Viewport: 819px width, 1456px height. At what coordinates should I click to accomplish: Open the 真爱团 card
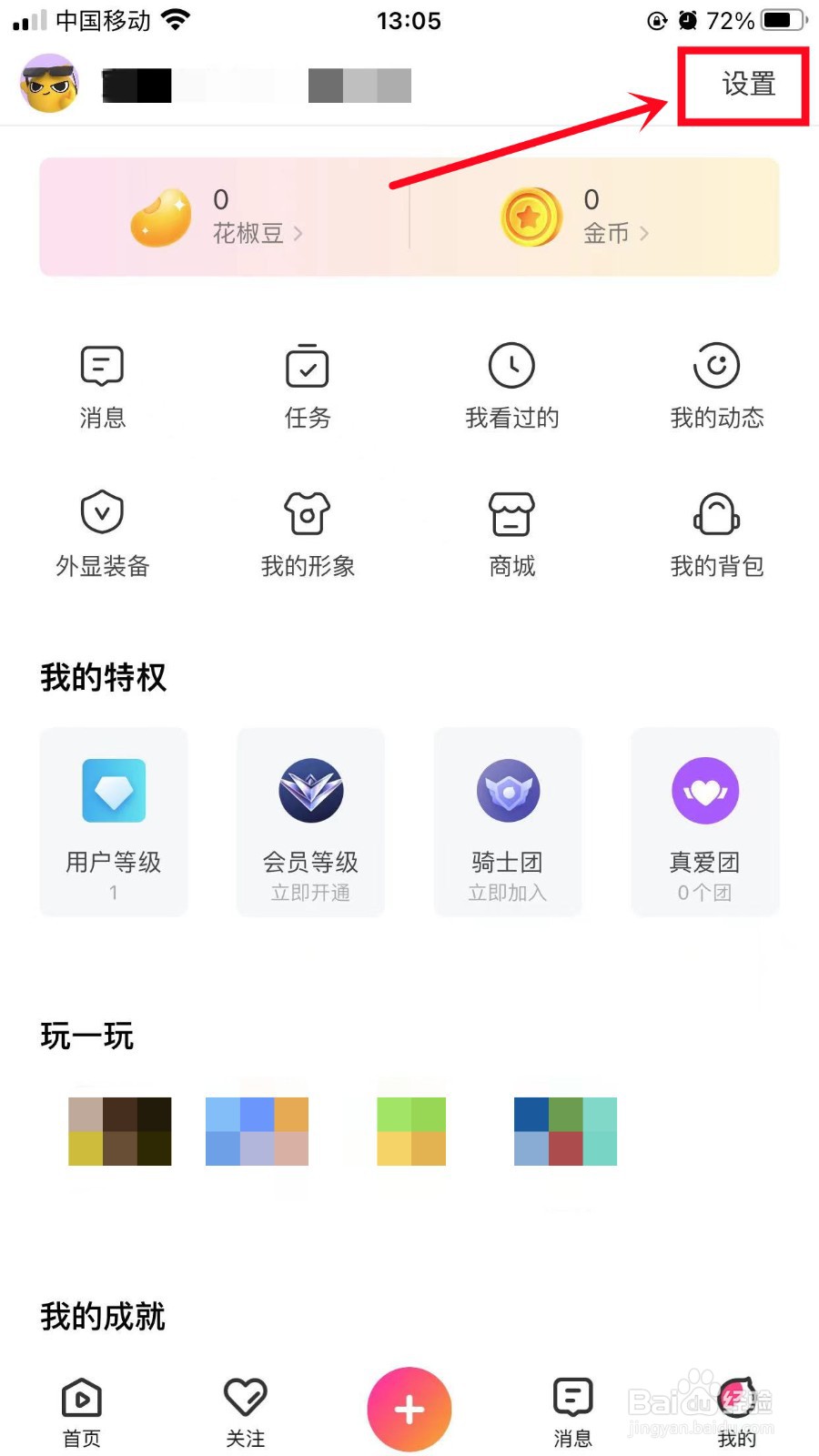(704, 822)
